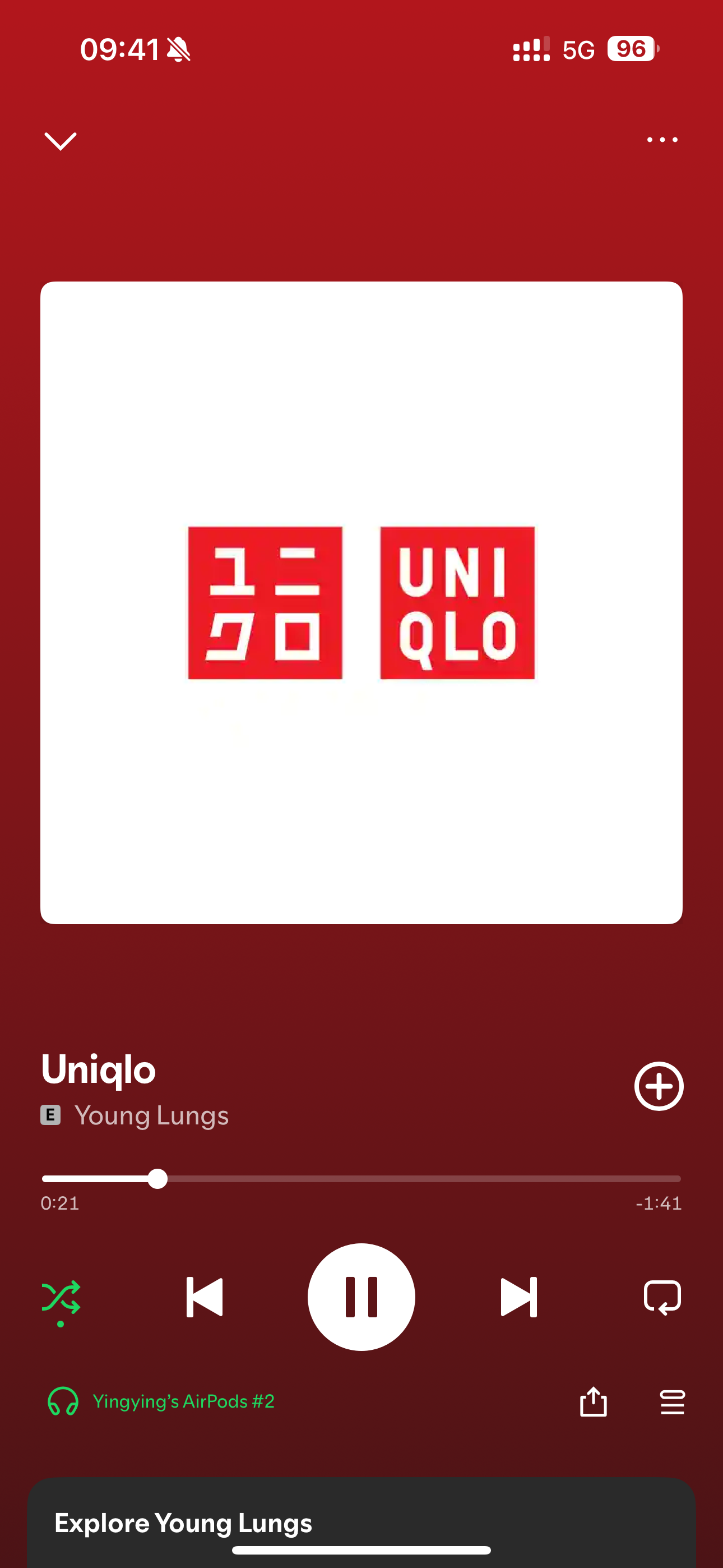Open the Explore Young Lungs card
This screenshot has width=723, height=1568.
361,1523
